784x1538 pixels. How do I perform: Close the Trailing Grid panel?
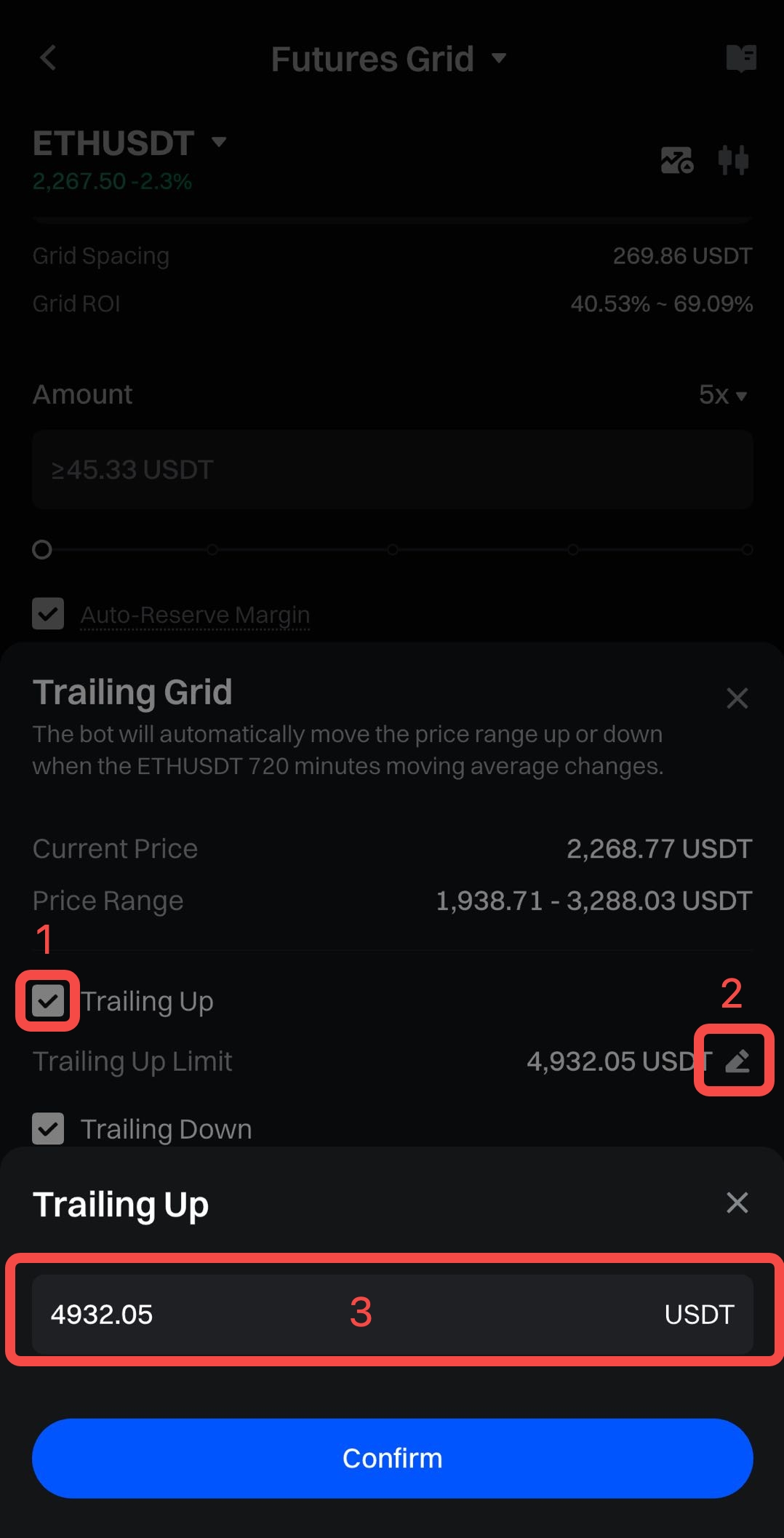tap(737, 698)
